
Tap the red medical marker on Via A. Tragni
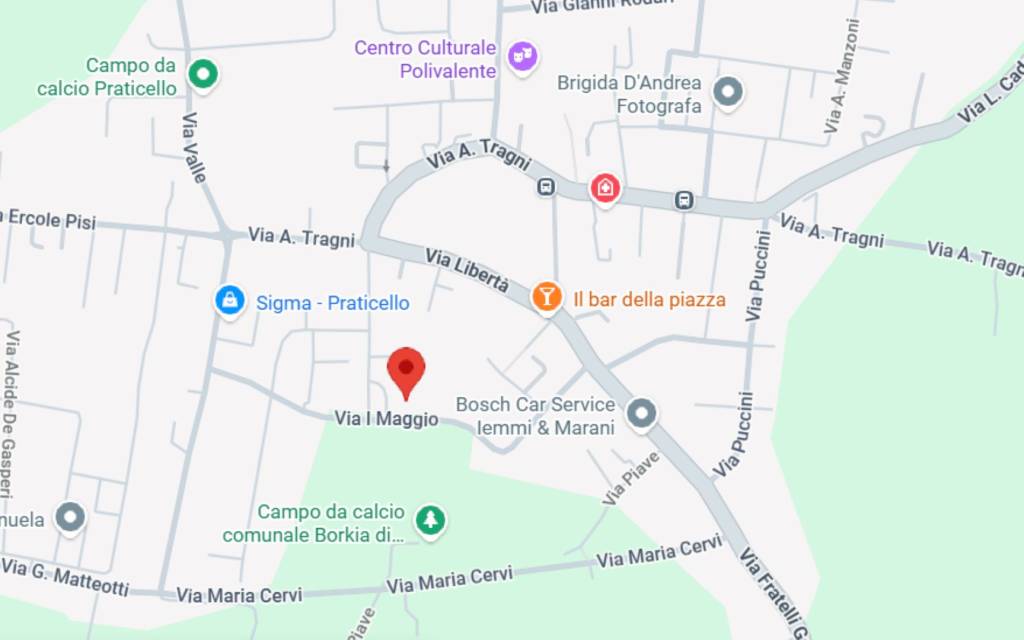click(x=605, y=187)
